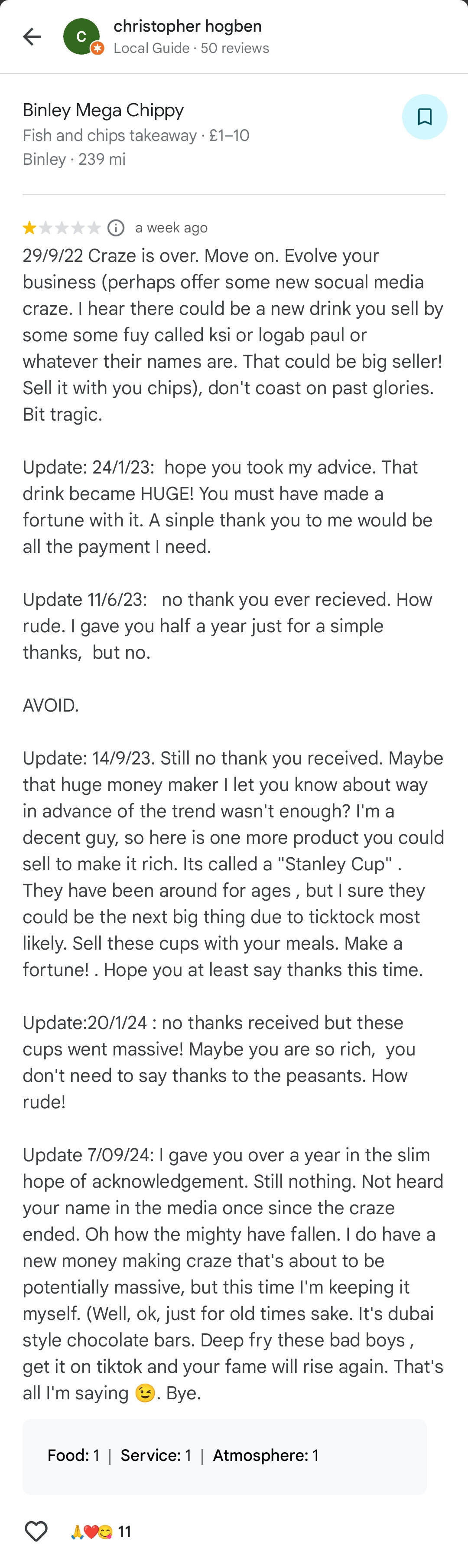The image size is (468, 1568).
Task: Tap the info icon beside the star rating
Action: [116, 228]
